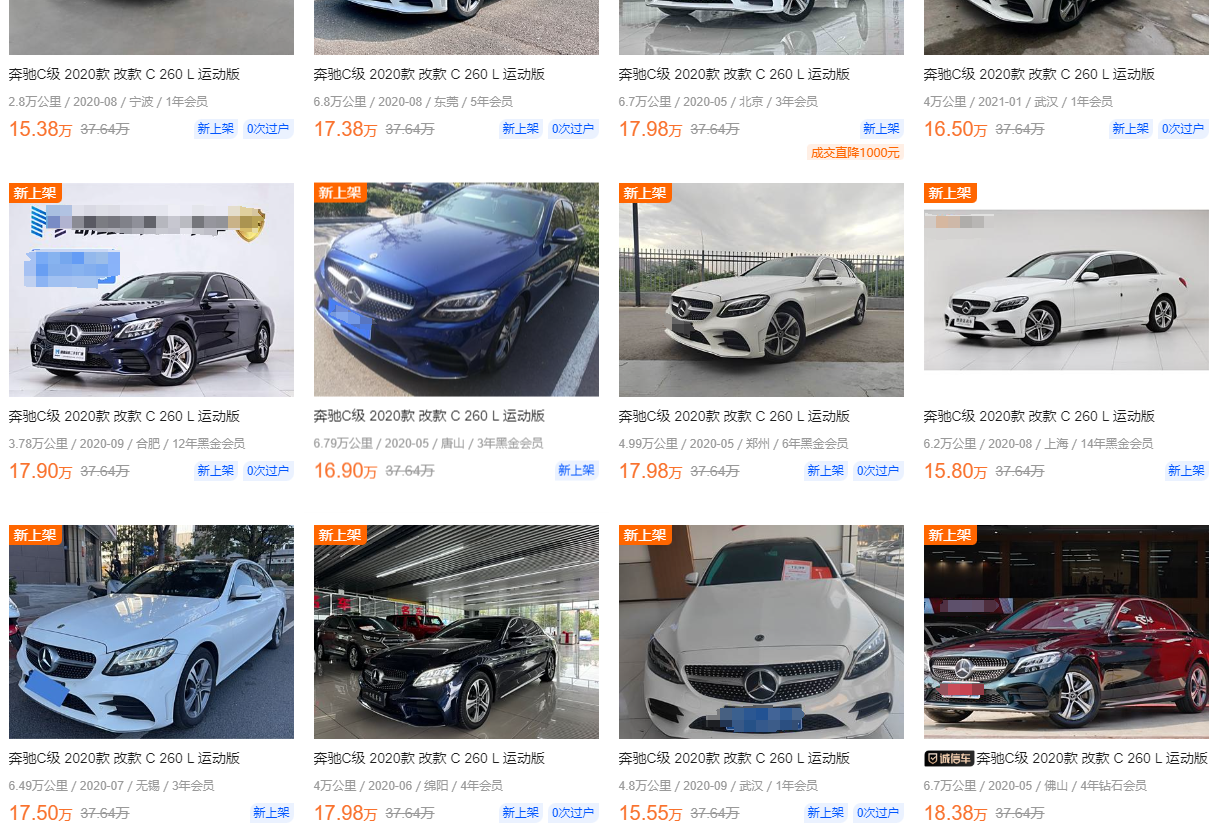Open the 17.50万 listing from 无锡
This screenshot has width=1226, height=823.
pos(151,632)
